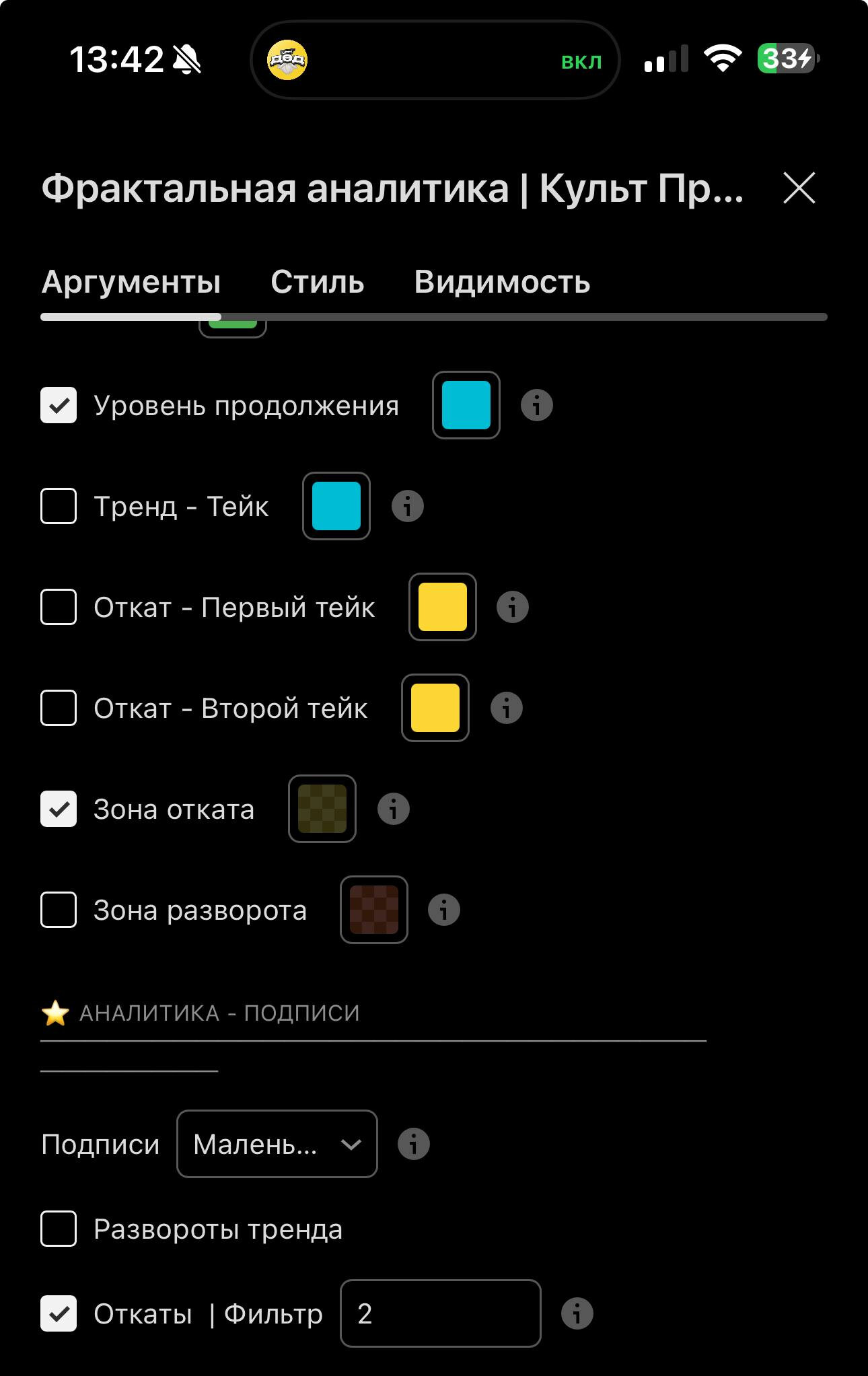The image size is (868, 1376).
Task: Show info for Зона разворота
Action: 443,910
